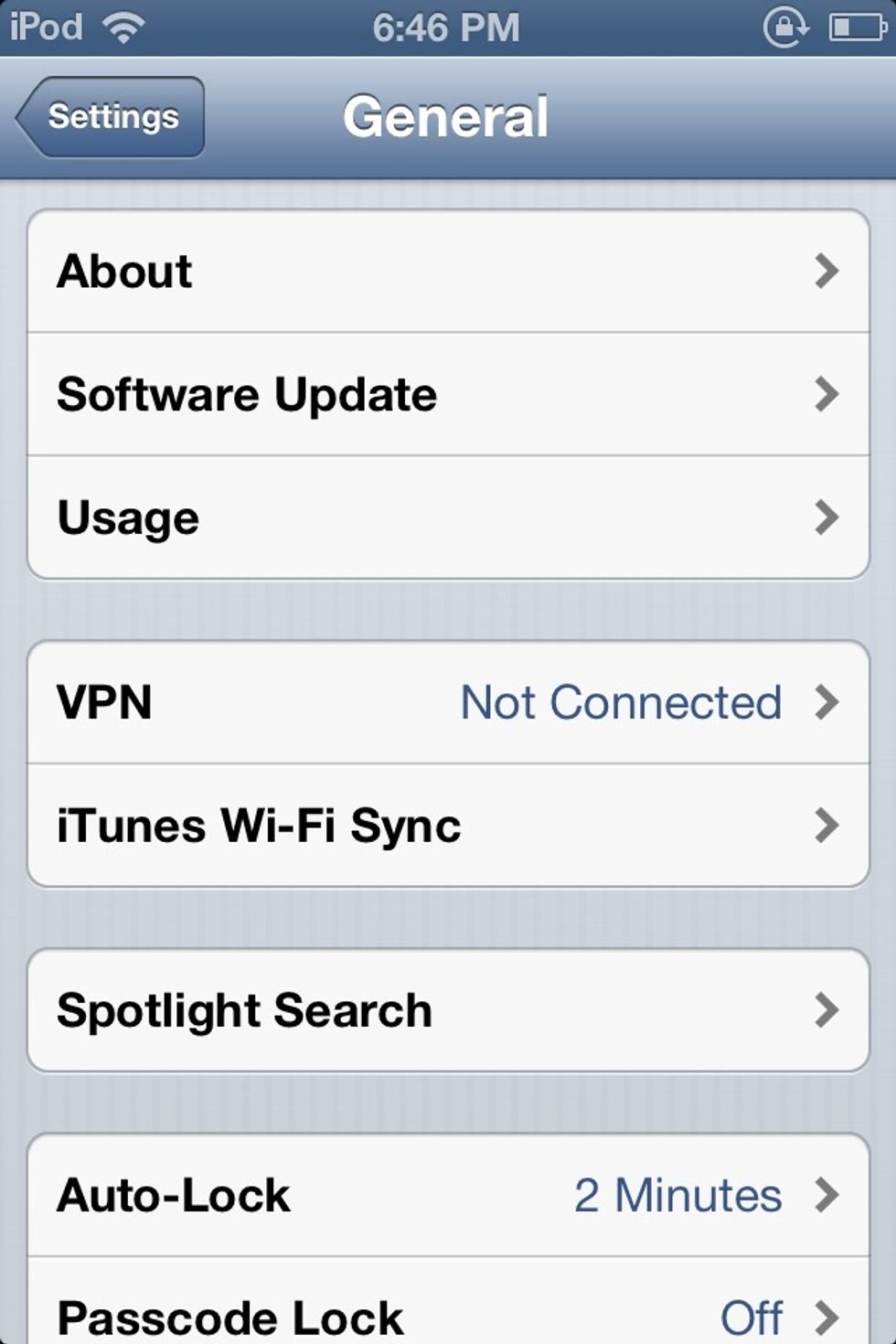Screen dimensions: 896x1344
Task: Open the About settings page
Action: point(448,271)
